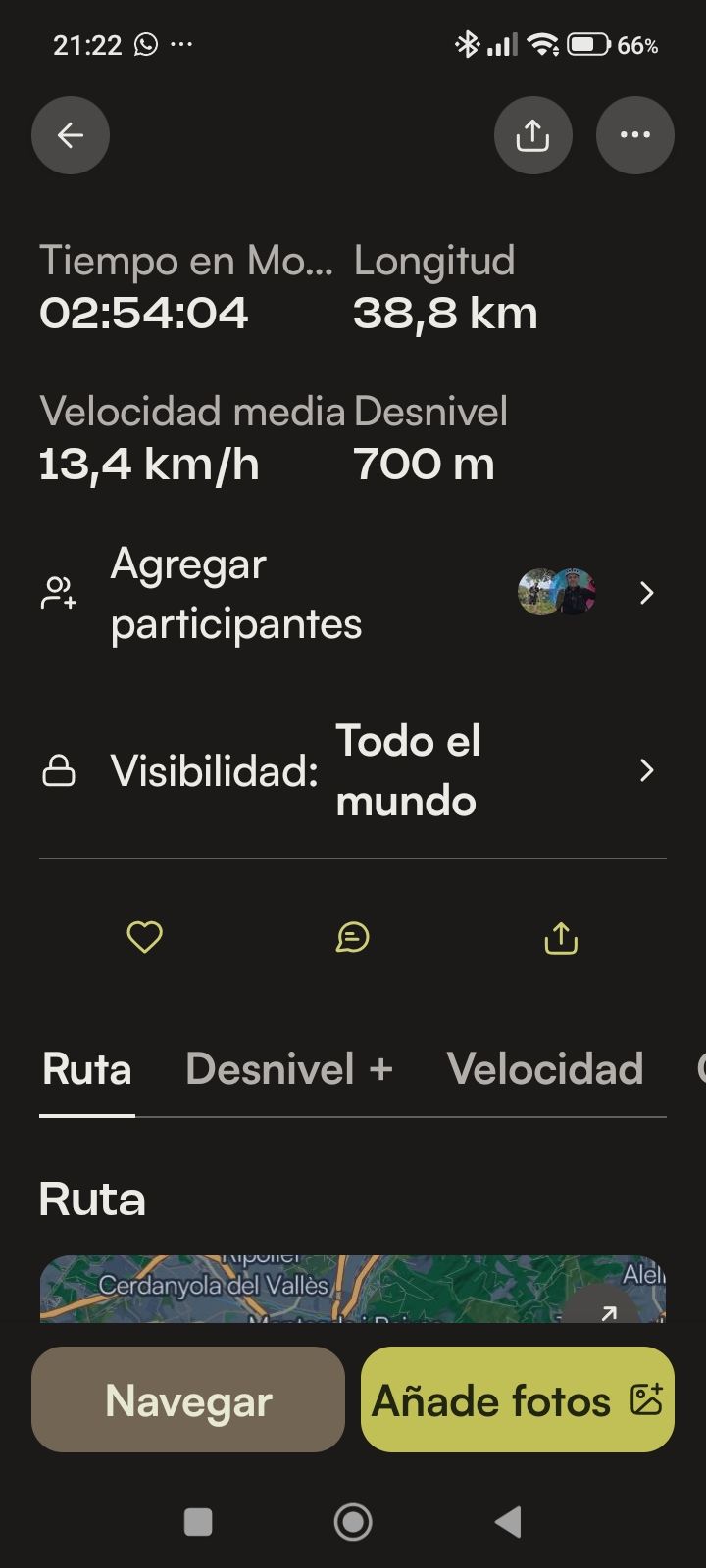Open Agregar participantes row
Image resolution: width=706 pixels, height=1568 pixels.
pos(353,593)
